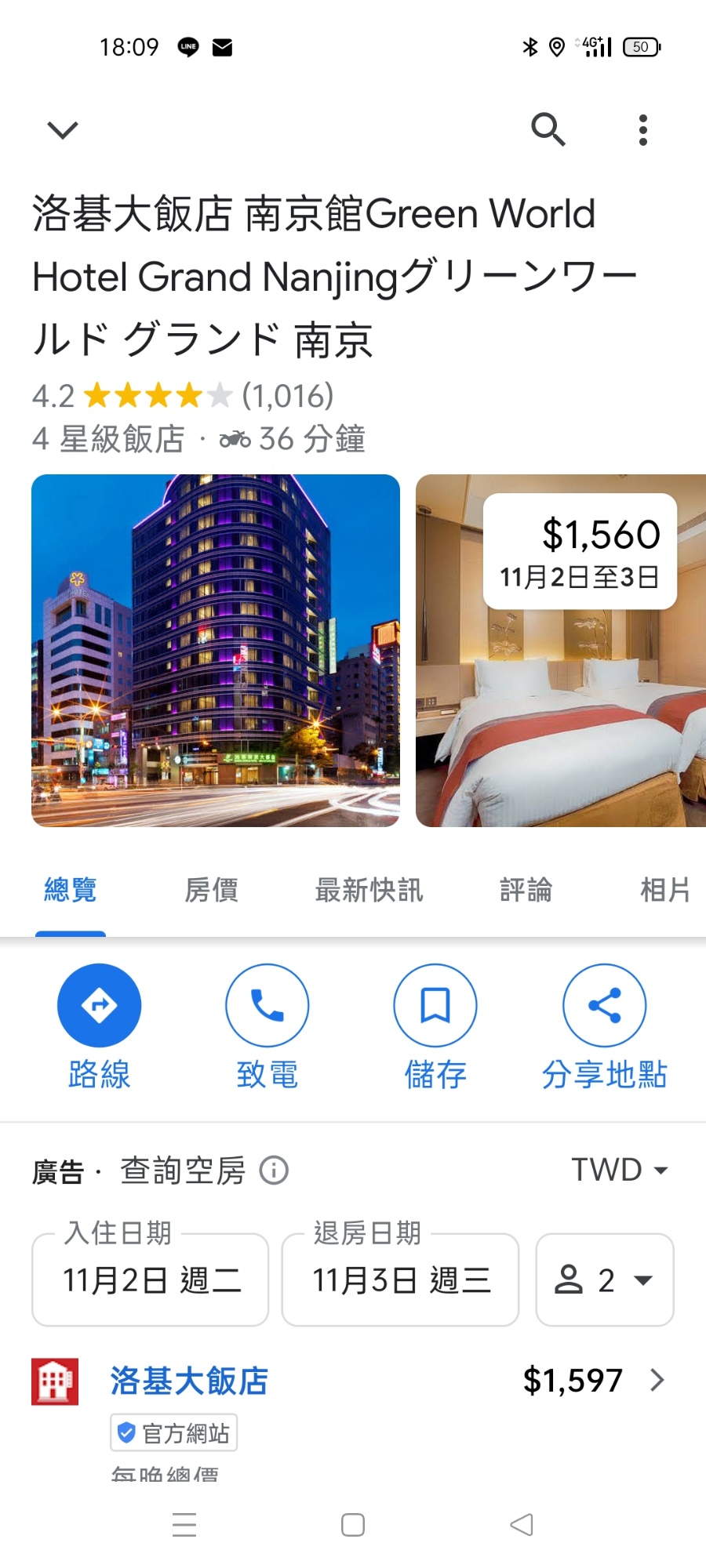Open the bedroom photo priced $1,560
706x1568 pixels.
(561, 651)
